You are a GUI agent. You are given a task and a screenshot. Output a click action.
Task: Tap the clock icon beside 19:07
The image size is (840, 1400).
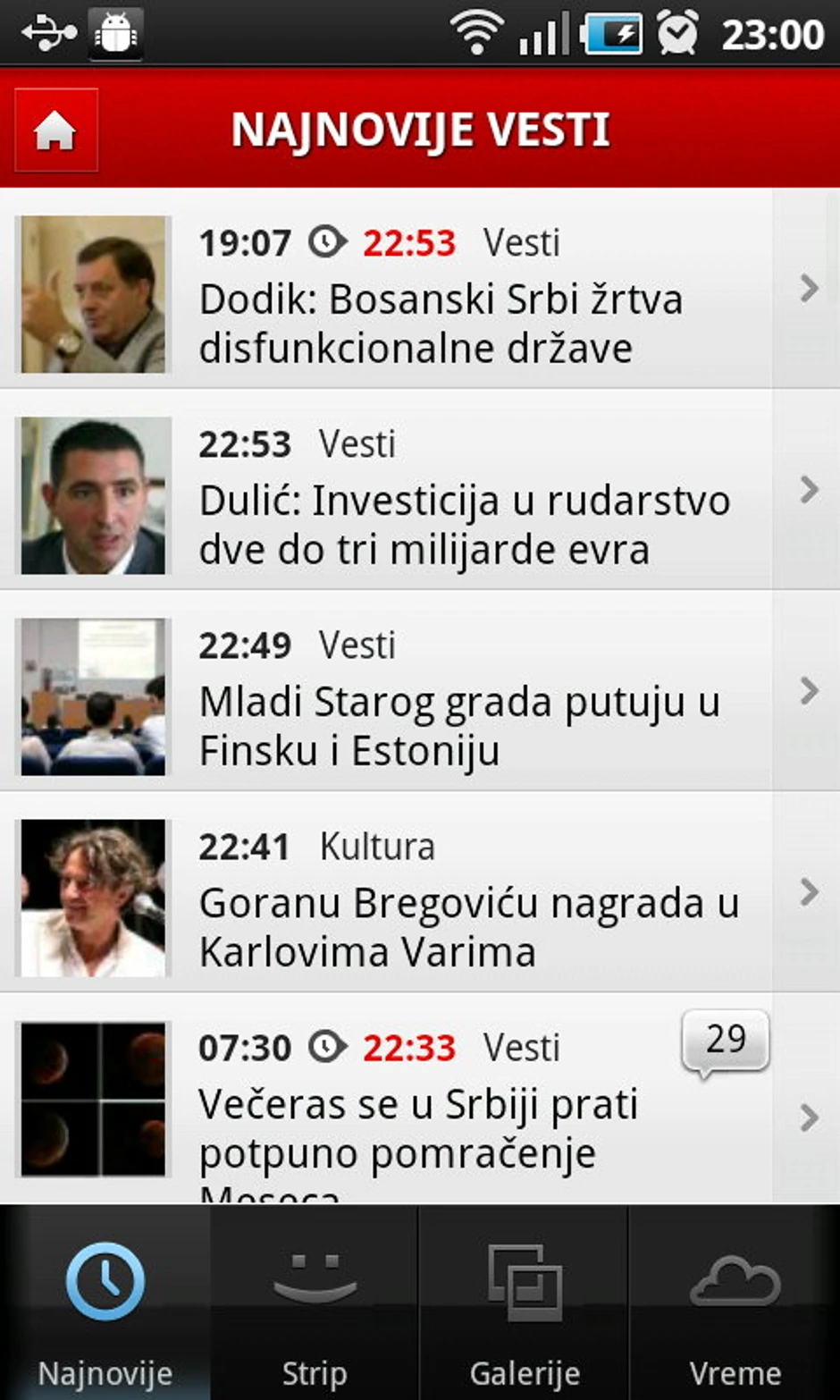[x=325, y=242]
